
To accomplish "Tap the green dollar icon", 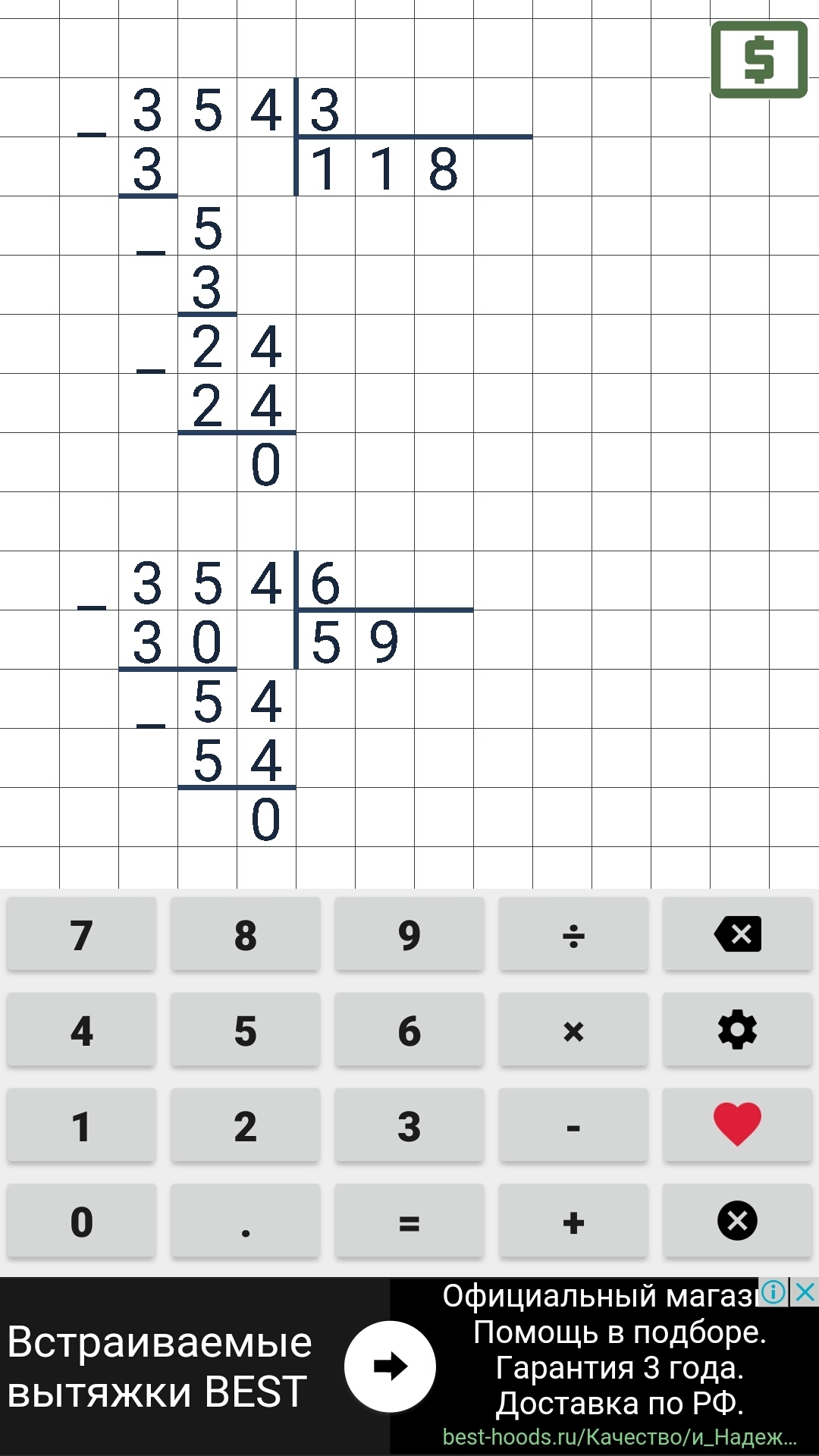I will click(759, 60).
